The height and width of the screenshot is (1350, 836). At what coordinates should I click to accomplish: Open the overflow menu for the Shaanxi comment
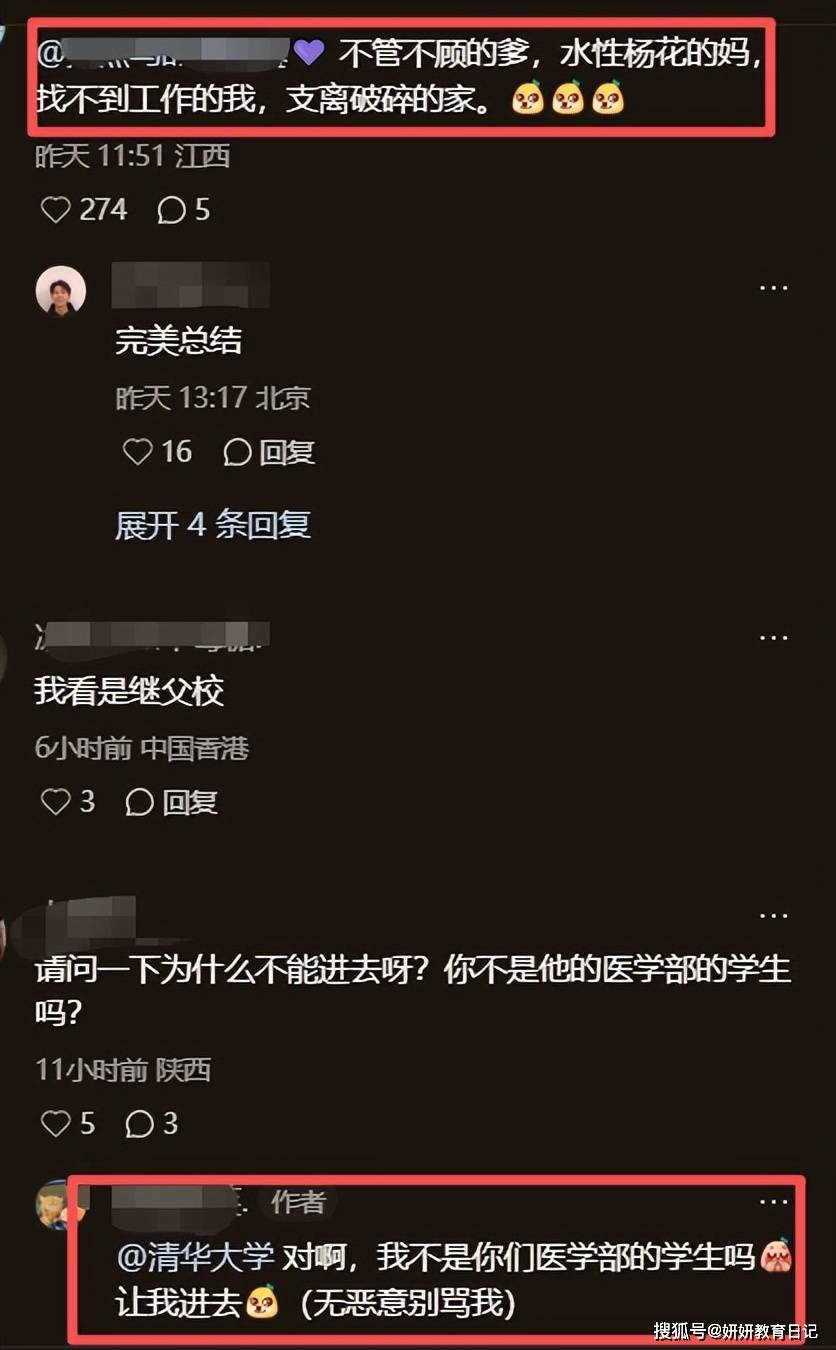pyautogui.click(x=773, y=915)
